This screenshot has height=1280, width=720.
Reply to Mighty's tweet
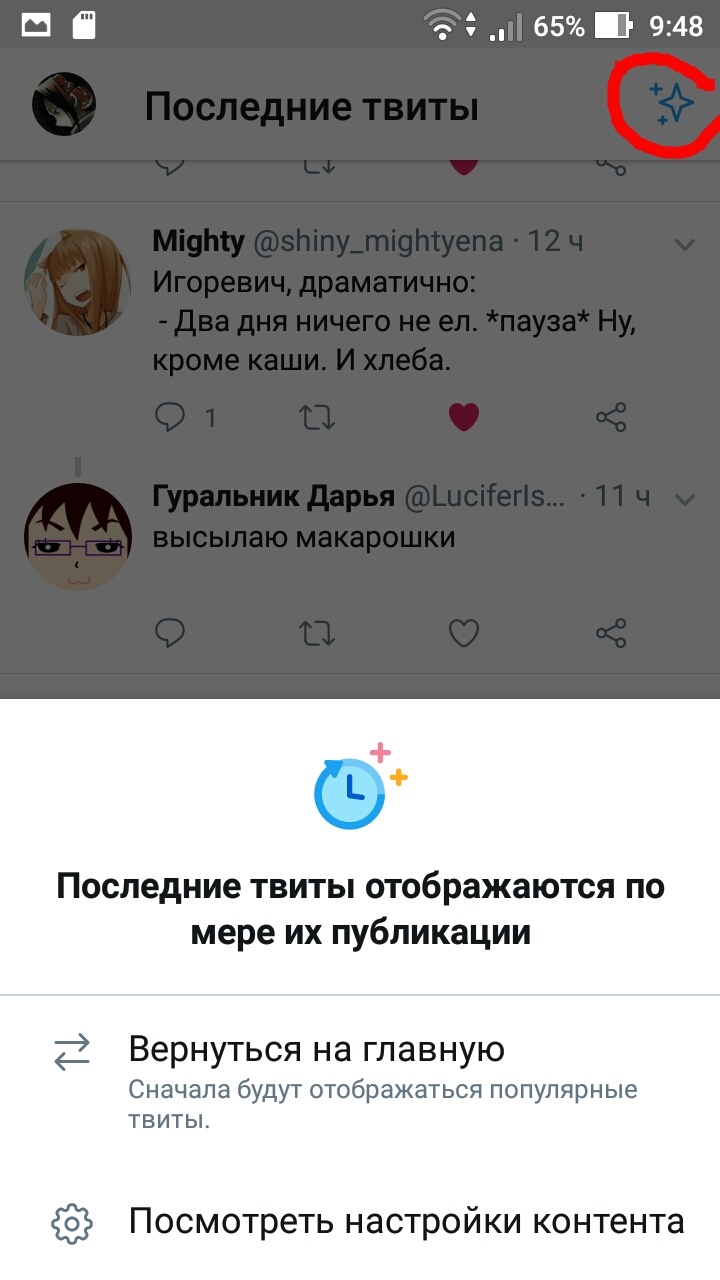[x=172, y=417]
